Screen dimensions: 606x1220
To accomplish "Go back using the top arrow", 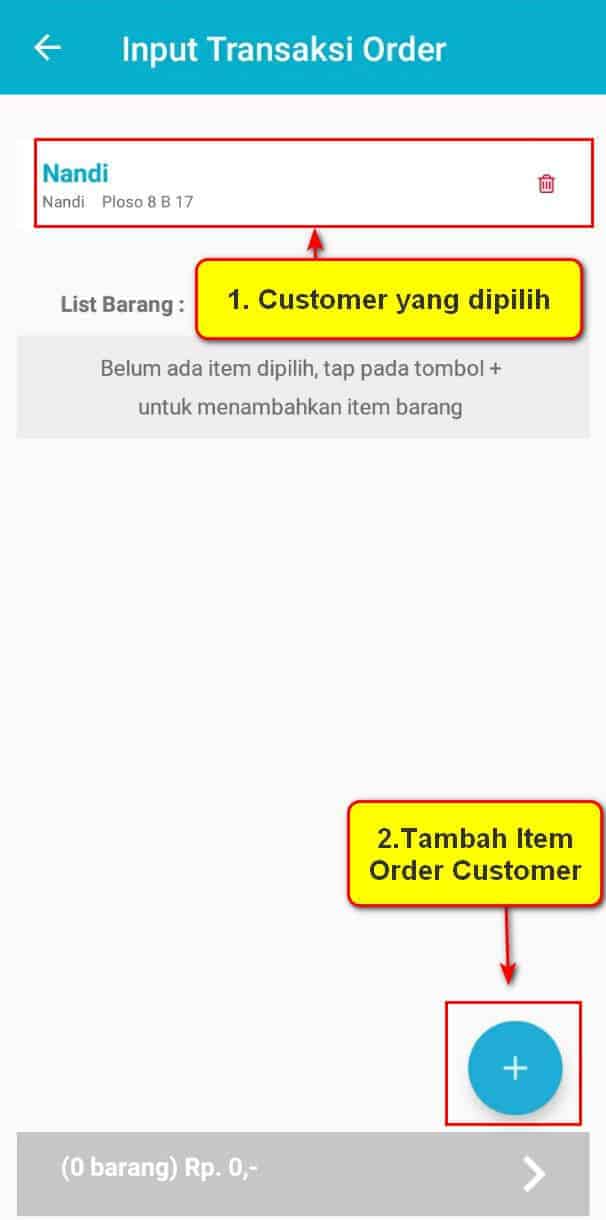I will tap(47, 48).
